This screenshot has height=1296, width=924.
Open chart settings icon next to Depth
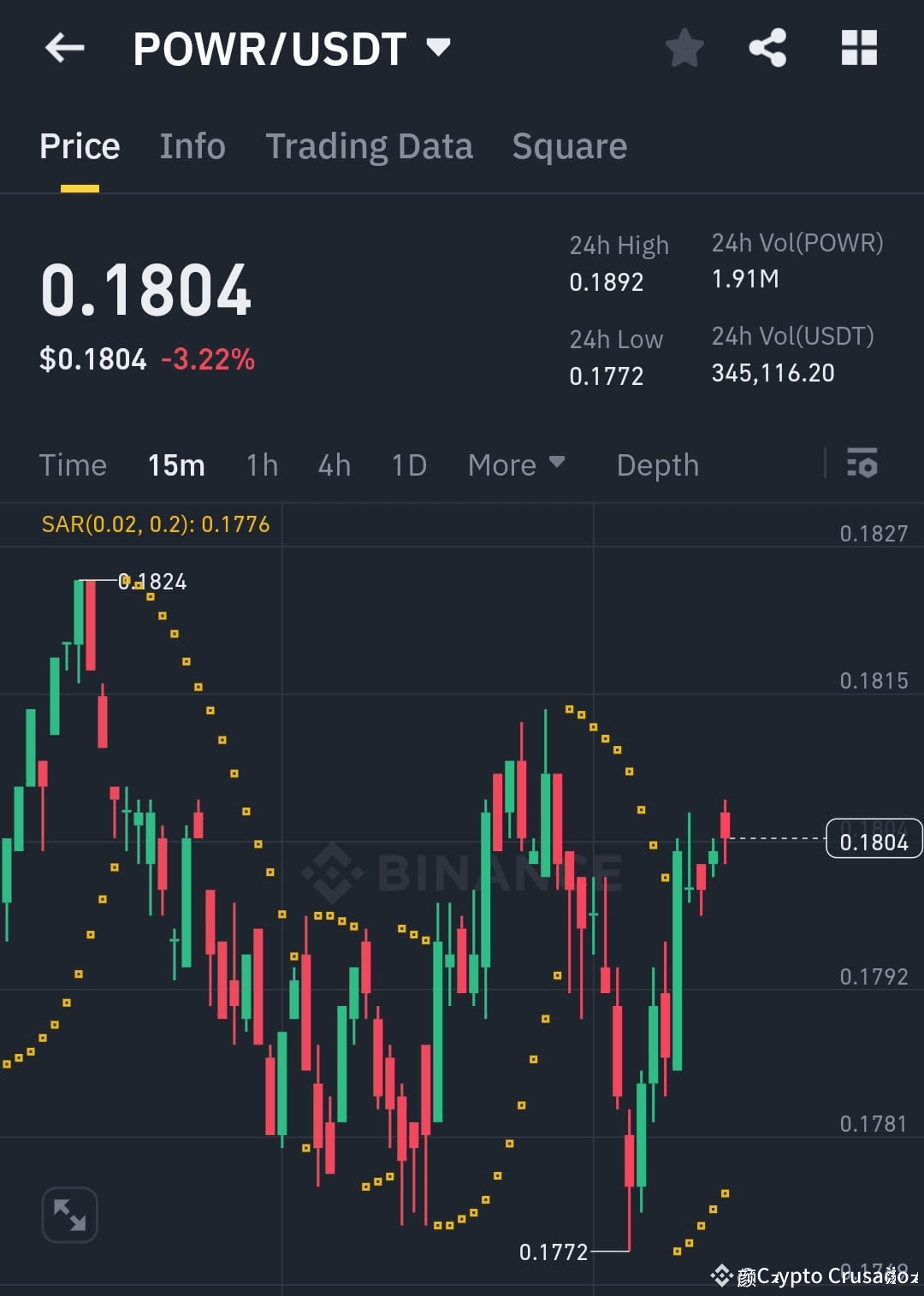tap(863, 465)
